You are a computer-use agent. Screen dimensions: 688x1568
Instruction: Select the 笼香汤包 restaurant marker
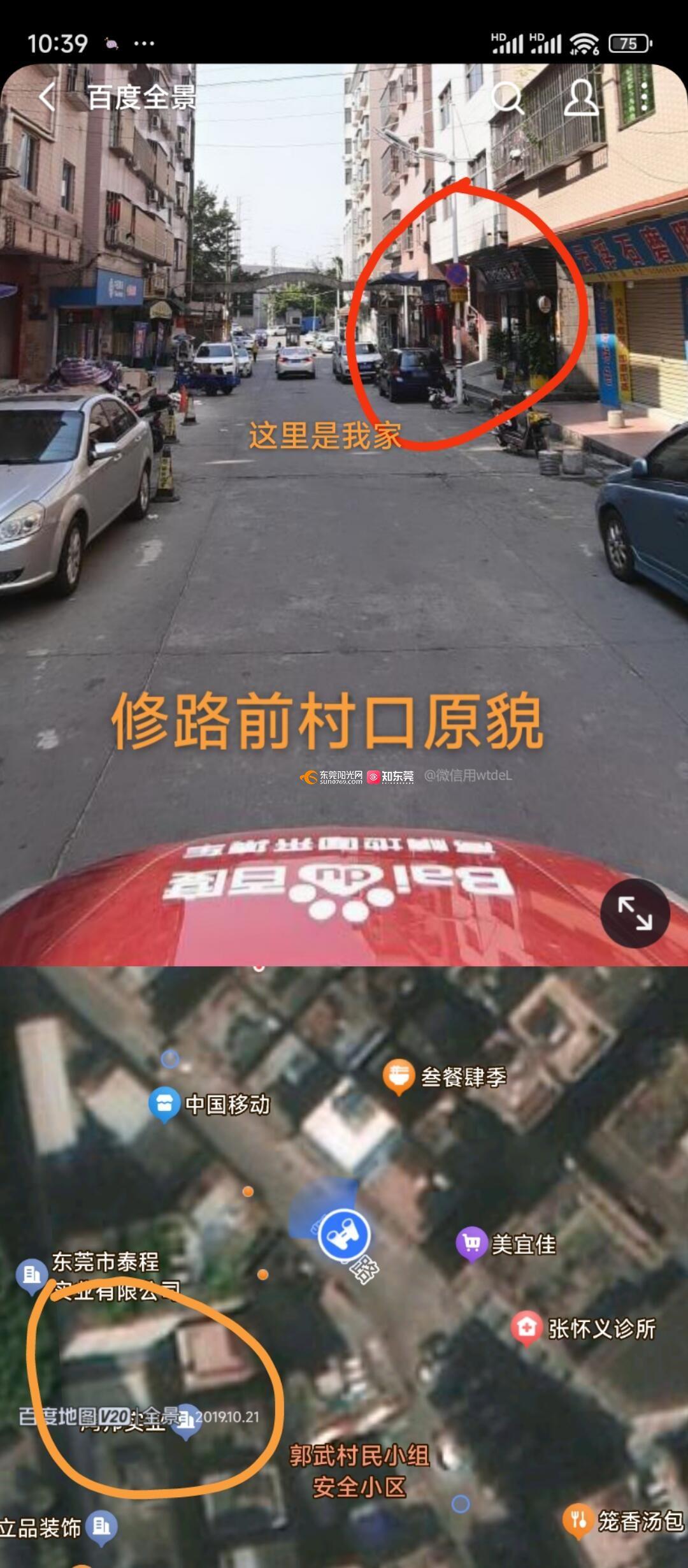[578, 1521]
